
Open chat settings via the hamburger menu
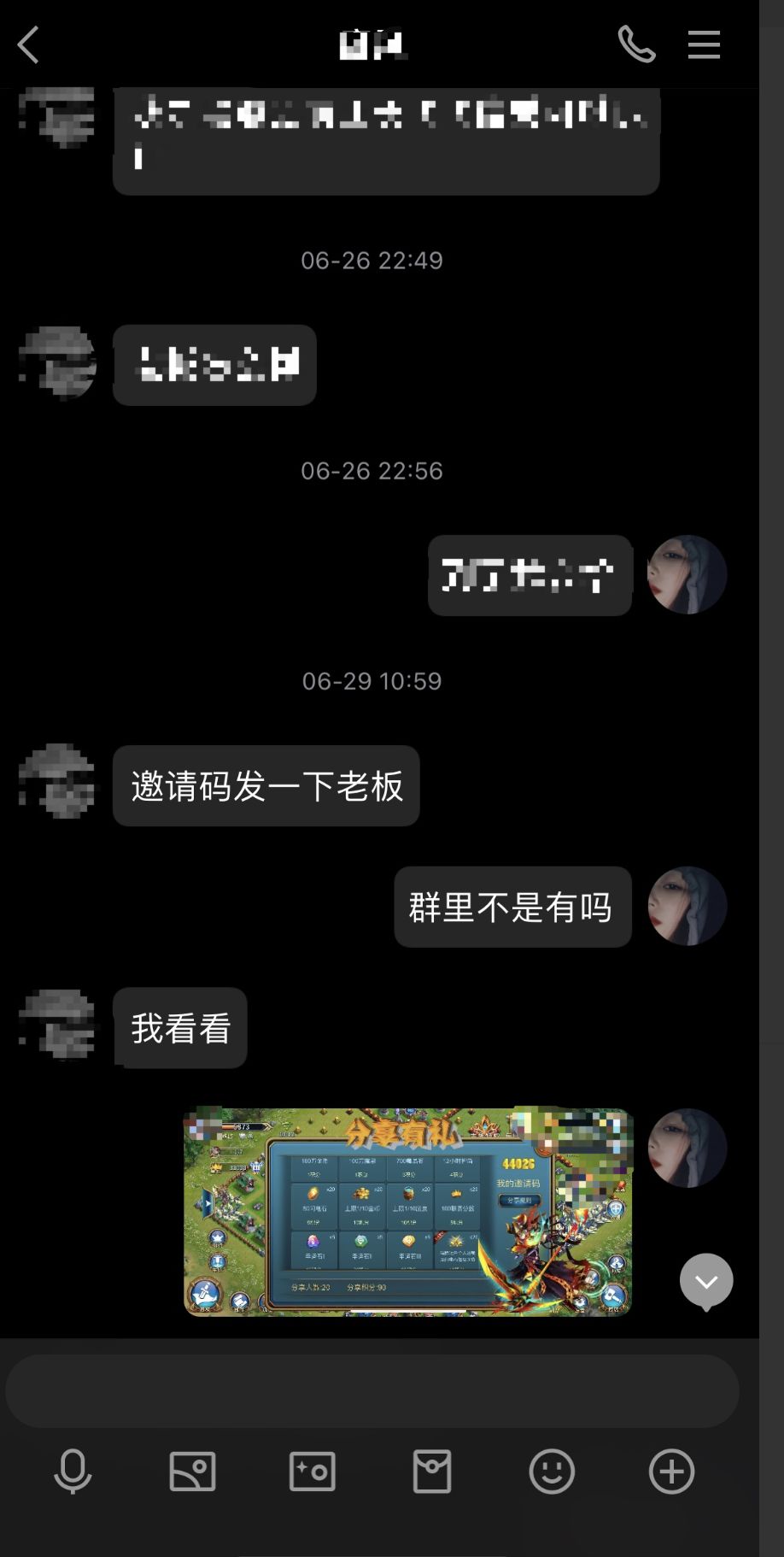coord(704,46)
